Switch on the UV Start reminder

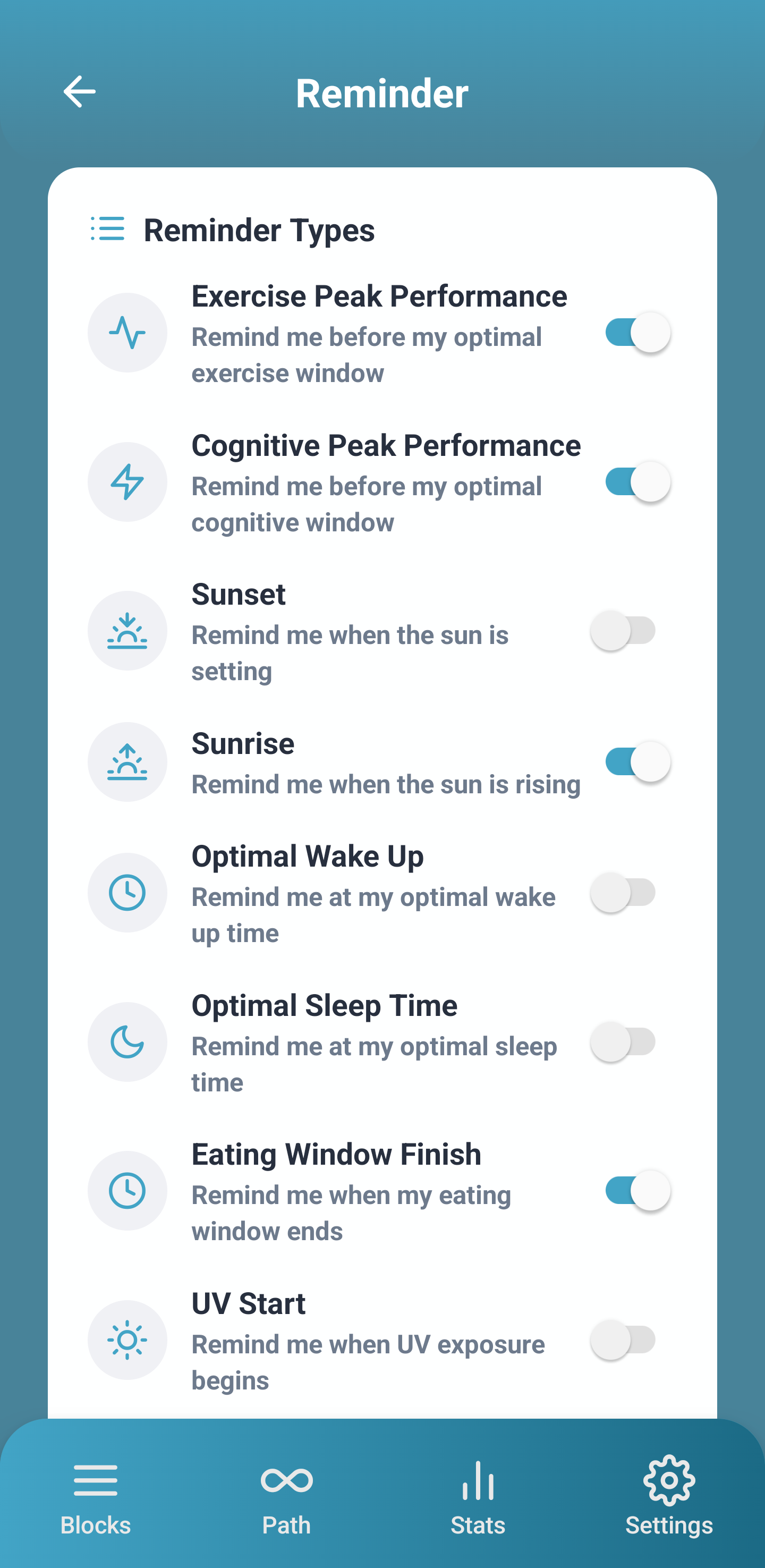pyautogui.click(x=623, y=1338)
